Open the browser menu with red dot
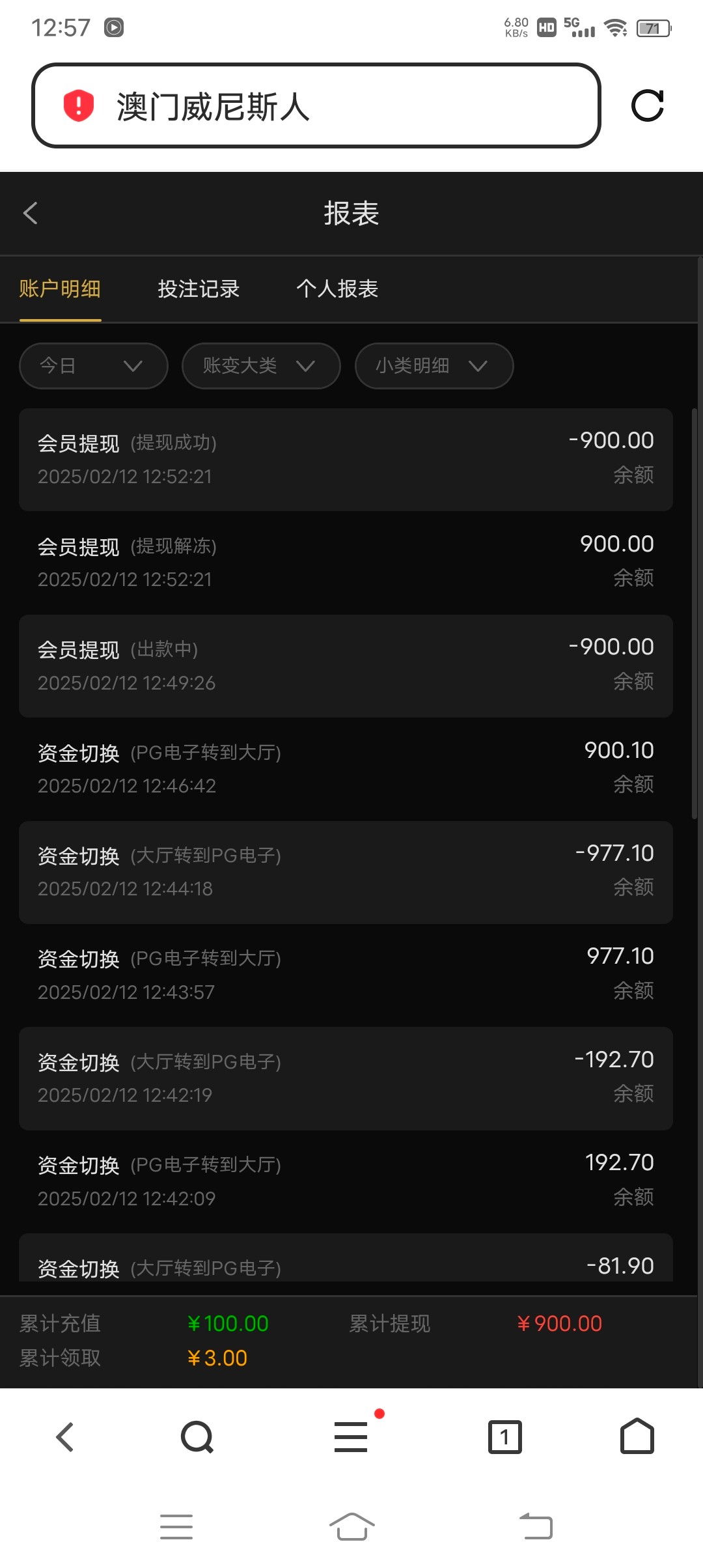 pos(351,1436)
